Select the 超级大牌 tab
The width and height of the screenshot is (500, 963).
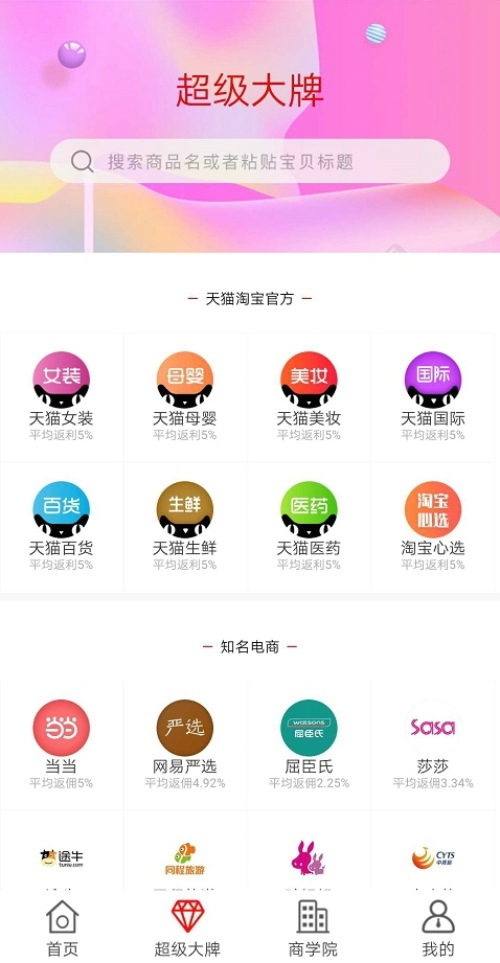pyautogui.click(x=187, y=927)
